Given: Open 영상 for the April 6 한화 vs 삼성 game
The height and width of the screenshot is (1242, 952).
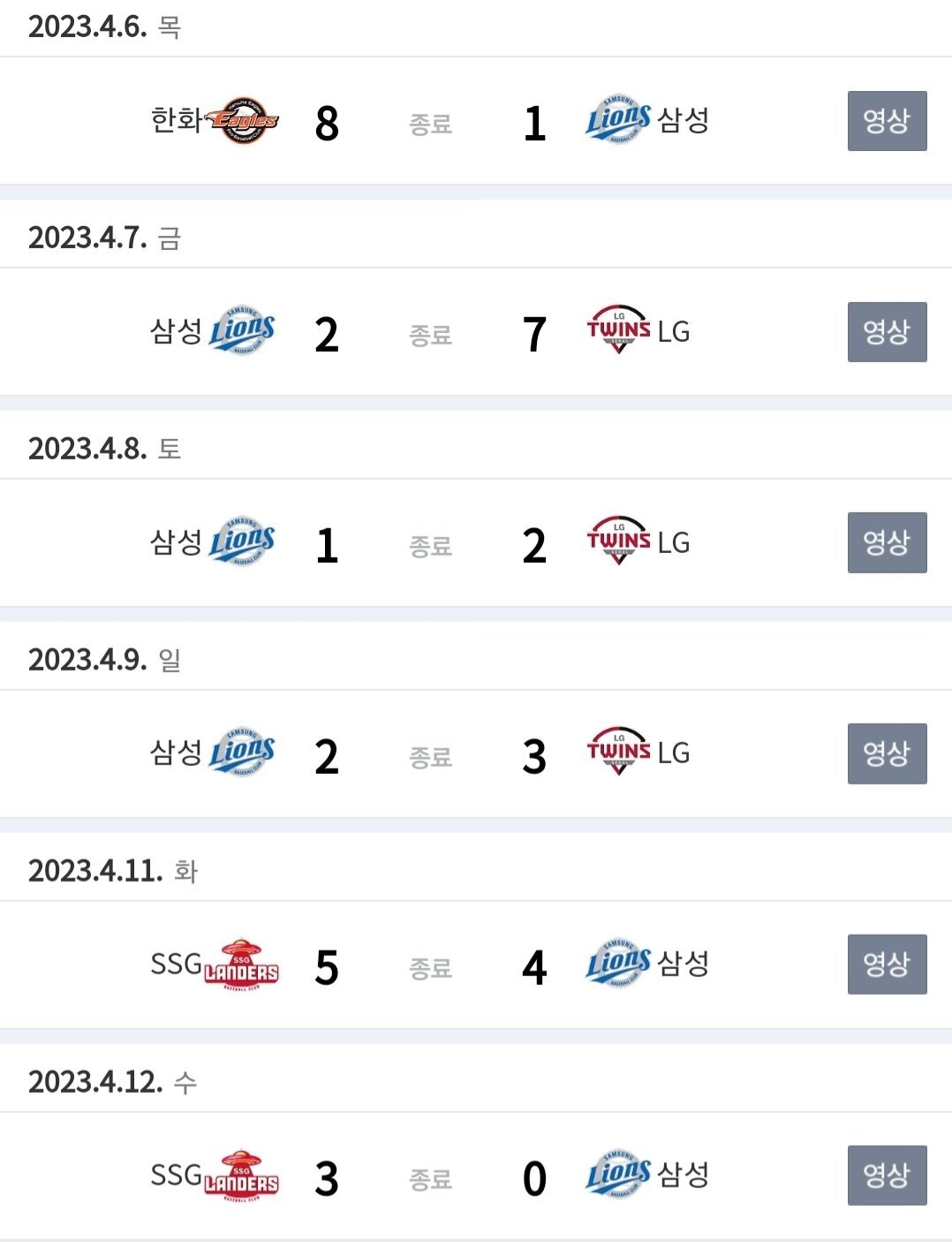Looking at the screenshot, I should click(887, 121).
